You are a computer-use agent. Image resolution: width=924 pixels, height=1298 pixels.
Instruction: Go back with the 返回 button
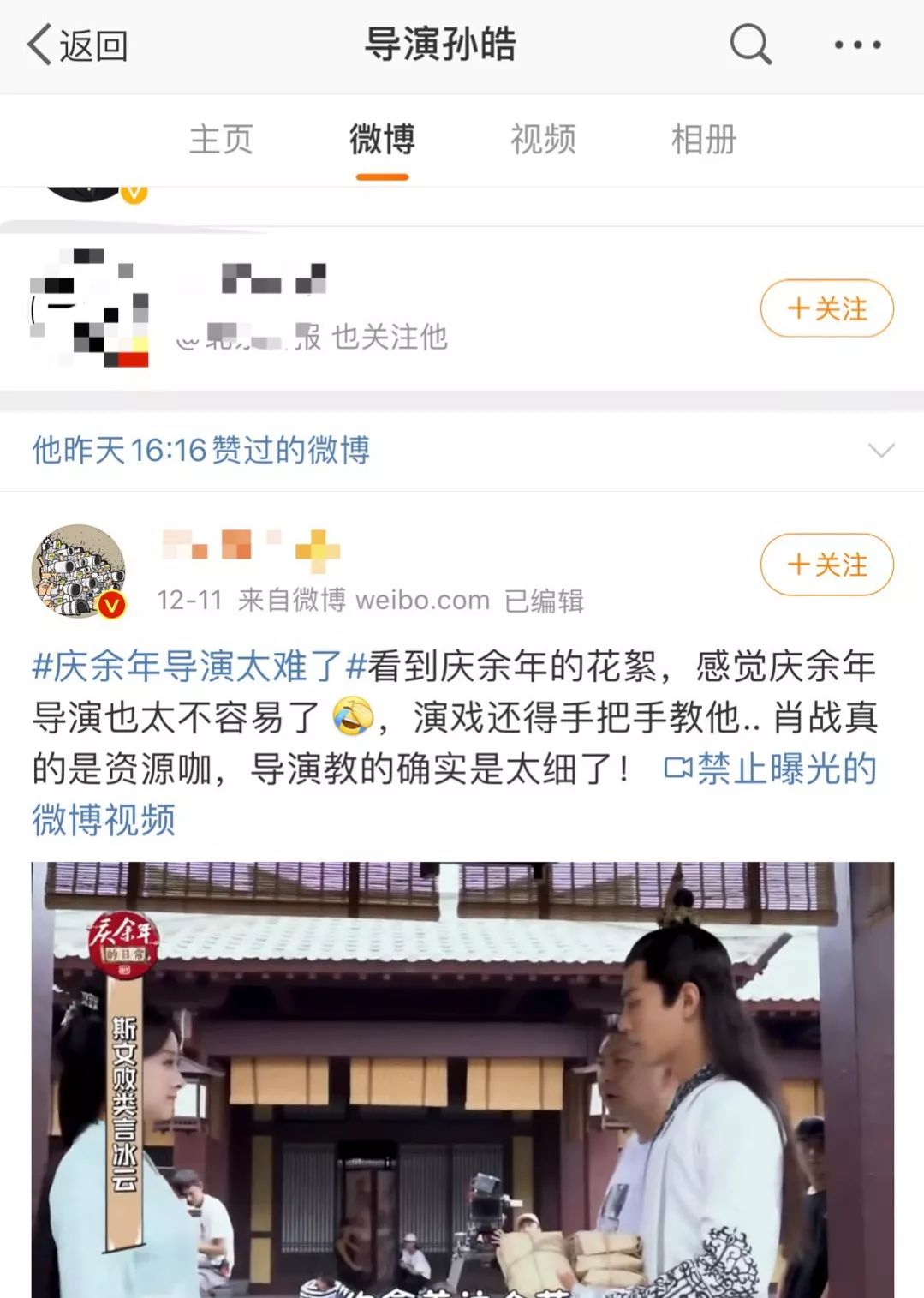[77, 45]
